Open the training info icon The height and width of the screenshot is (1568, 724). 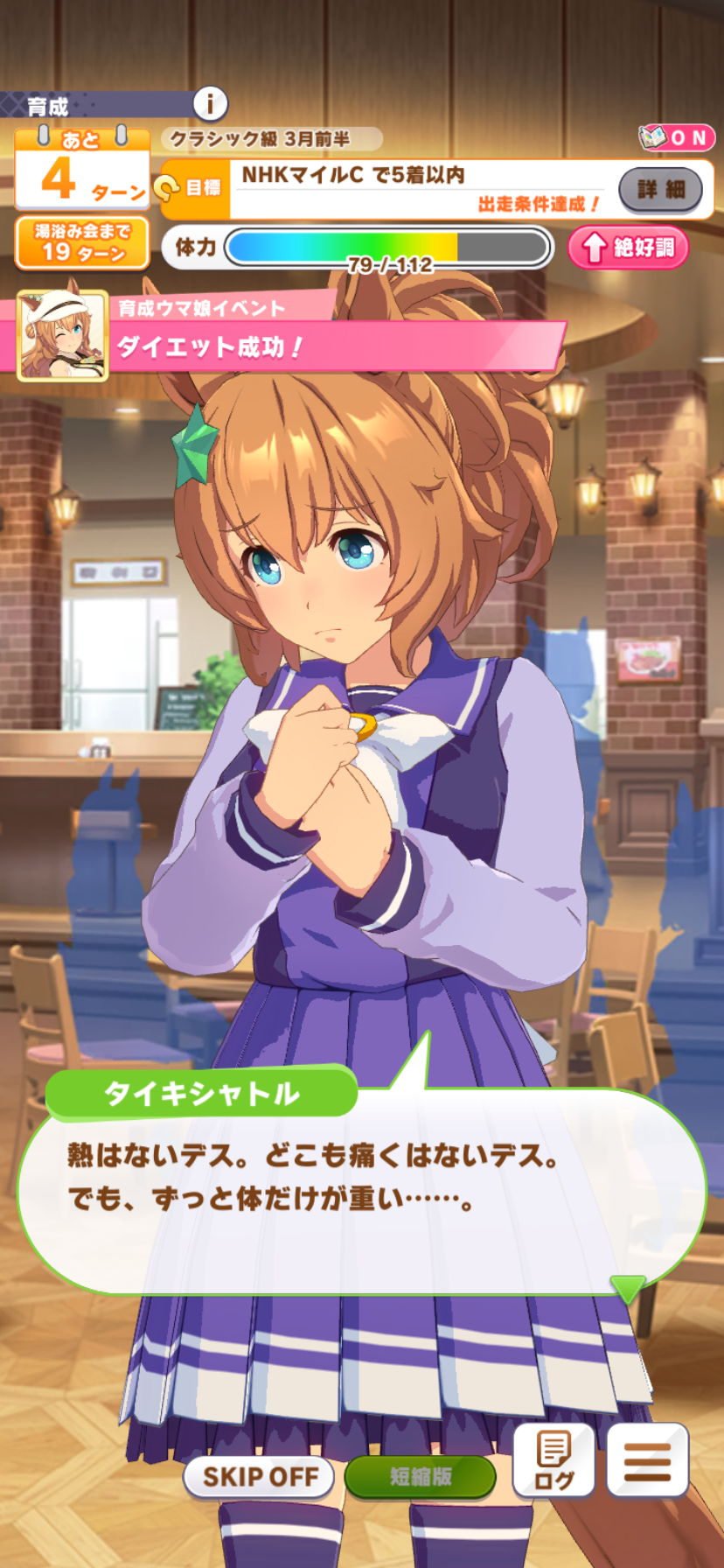point(209,104)
